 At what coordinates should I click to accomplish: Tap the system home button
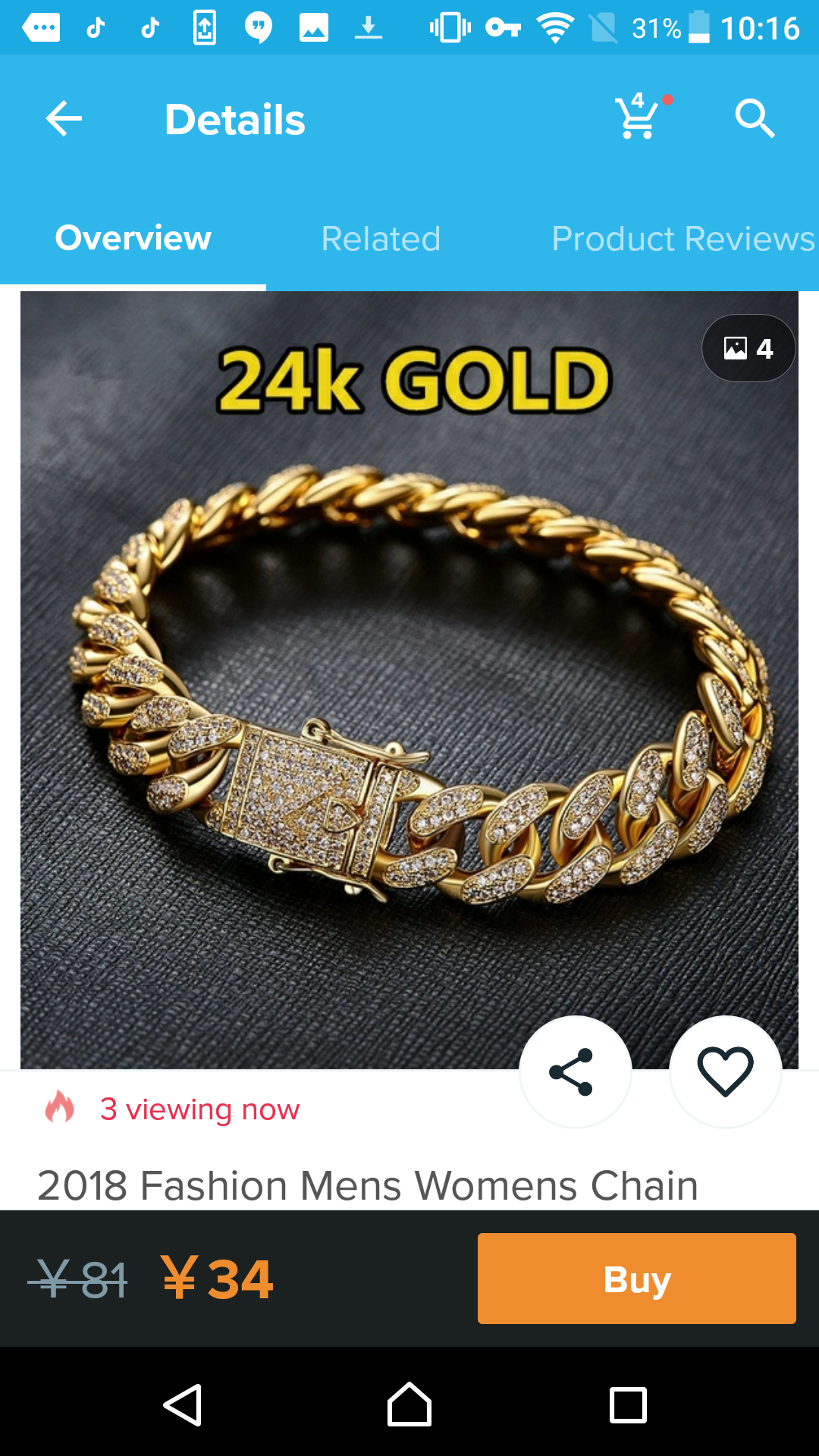click(409, 1404)
